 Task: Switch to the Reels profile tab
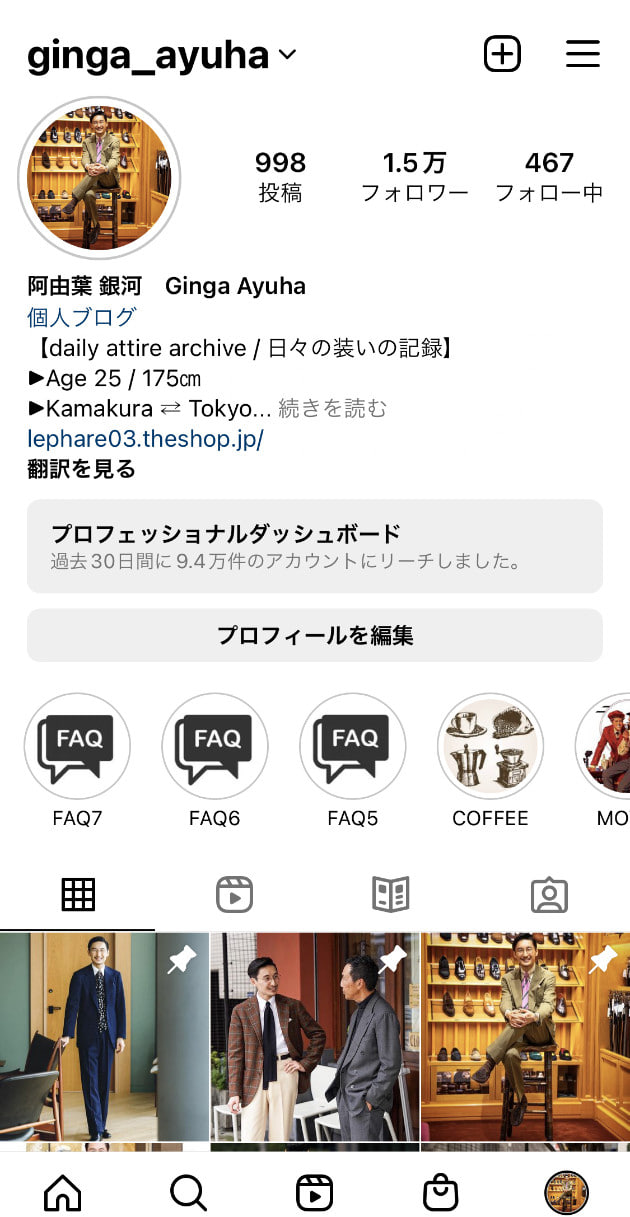pos(235,894)
